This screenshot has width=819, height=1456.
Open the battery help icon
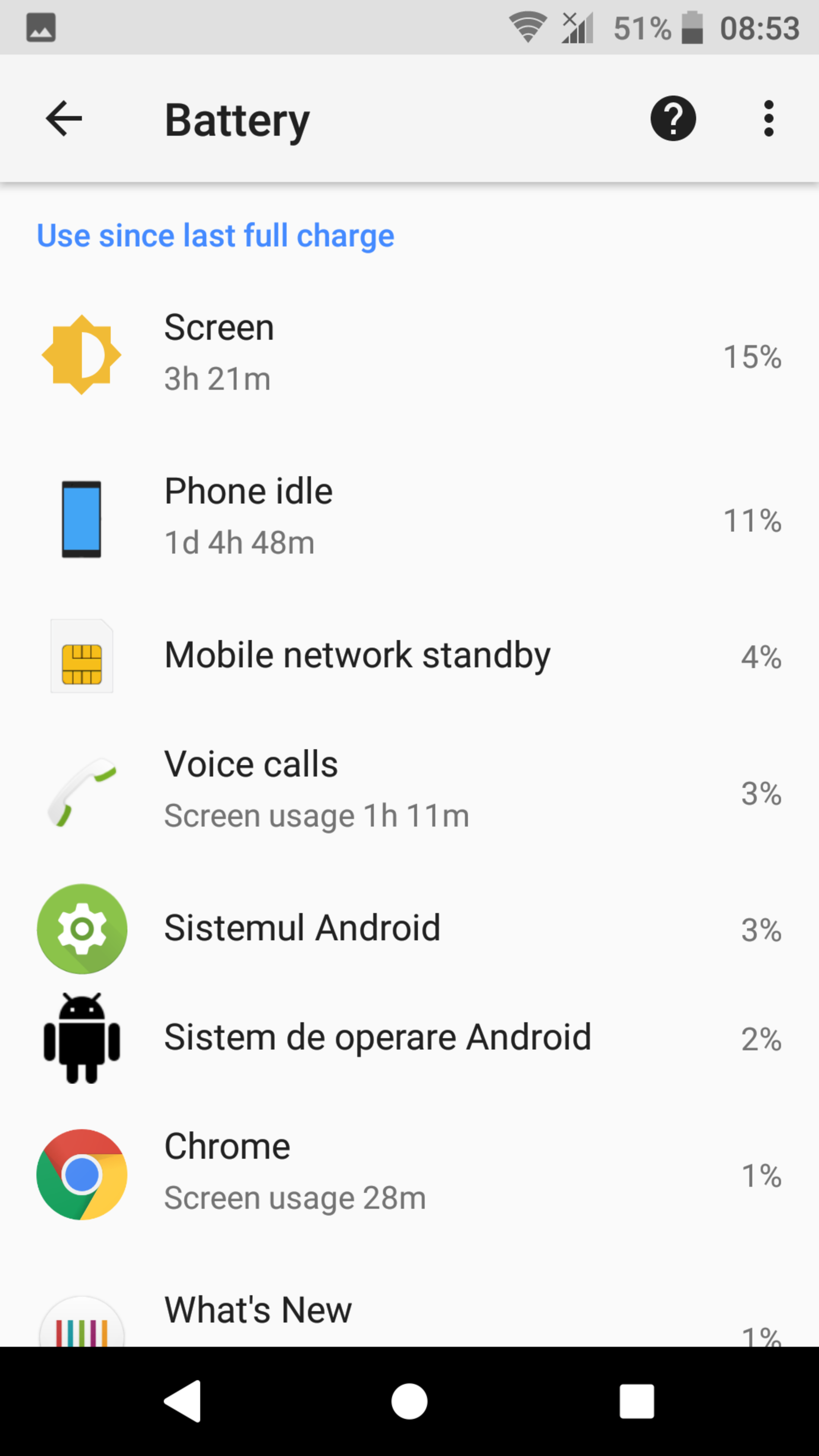click(673, 119)
